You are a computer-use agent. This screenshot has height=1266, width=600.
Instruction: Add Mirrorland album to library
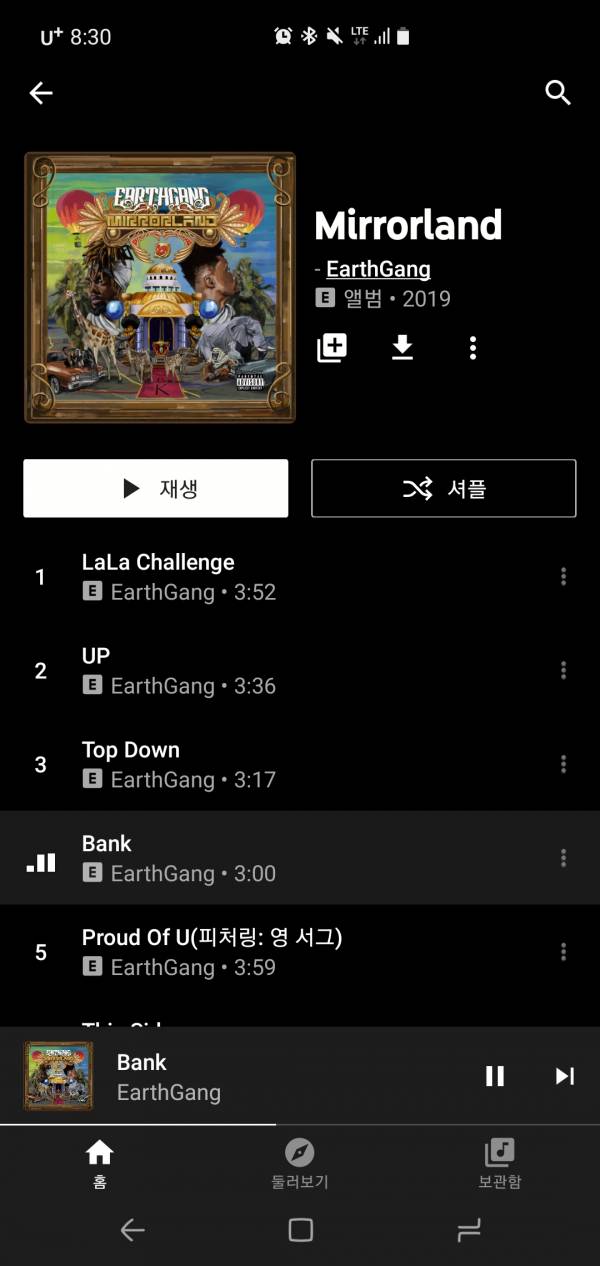tap(332, 348)
